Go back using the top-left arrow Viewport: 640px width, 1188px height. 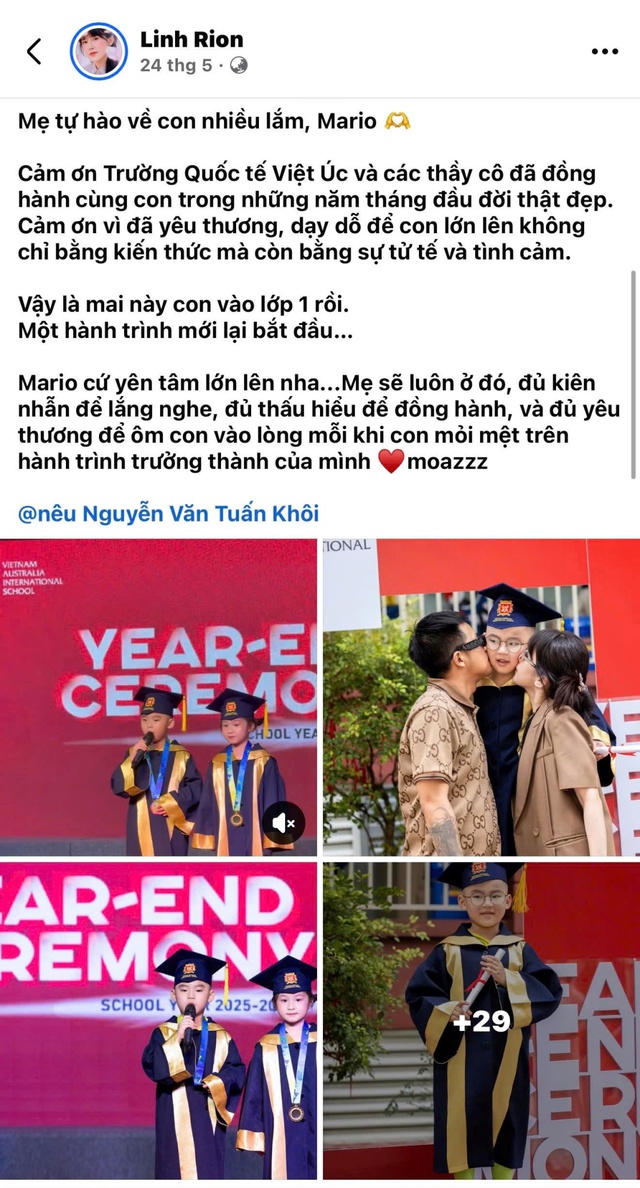(x=34, y=51)
